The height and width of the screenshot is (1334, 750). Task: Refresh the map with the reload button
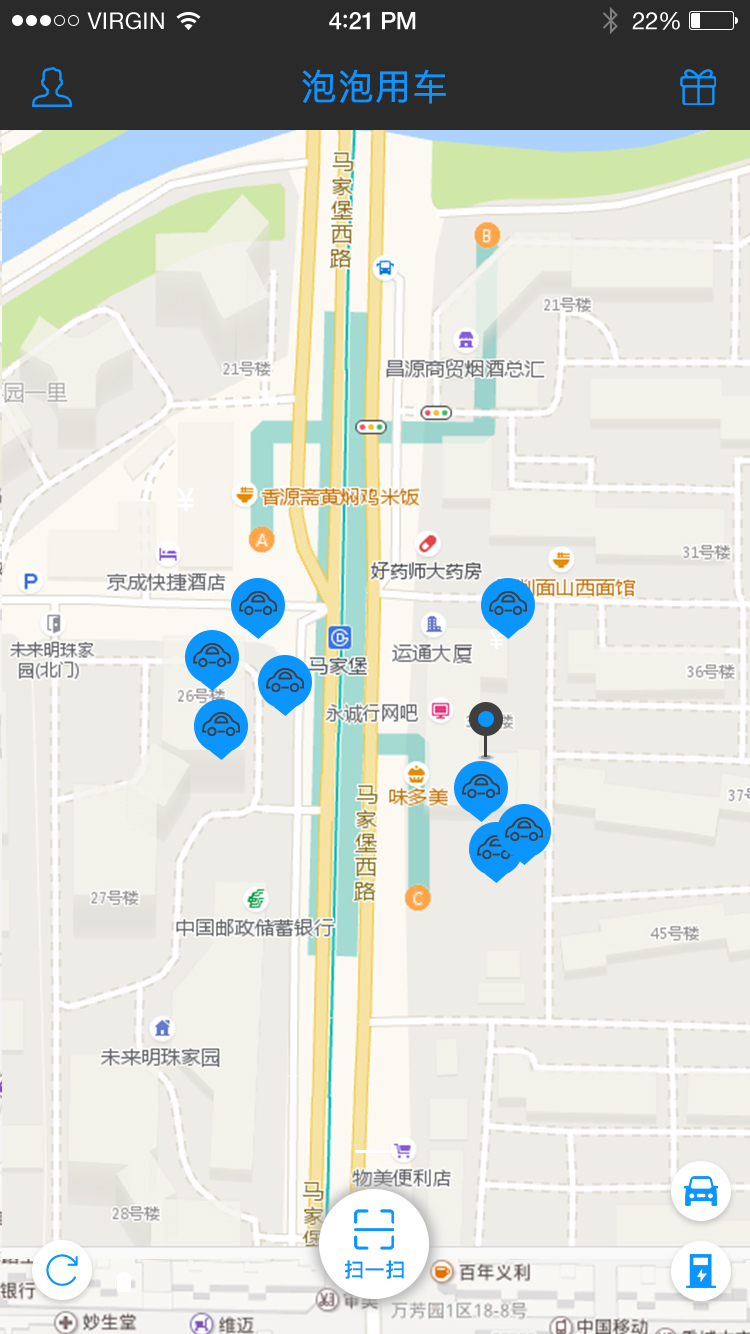pyautogui.click(x=62, y=1271)
